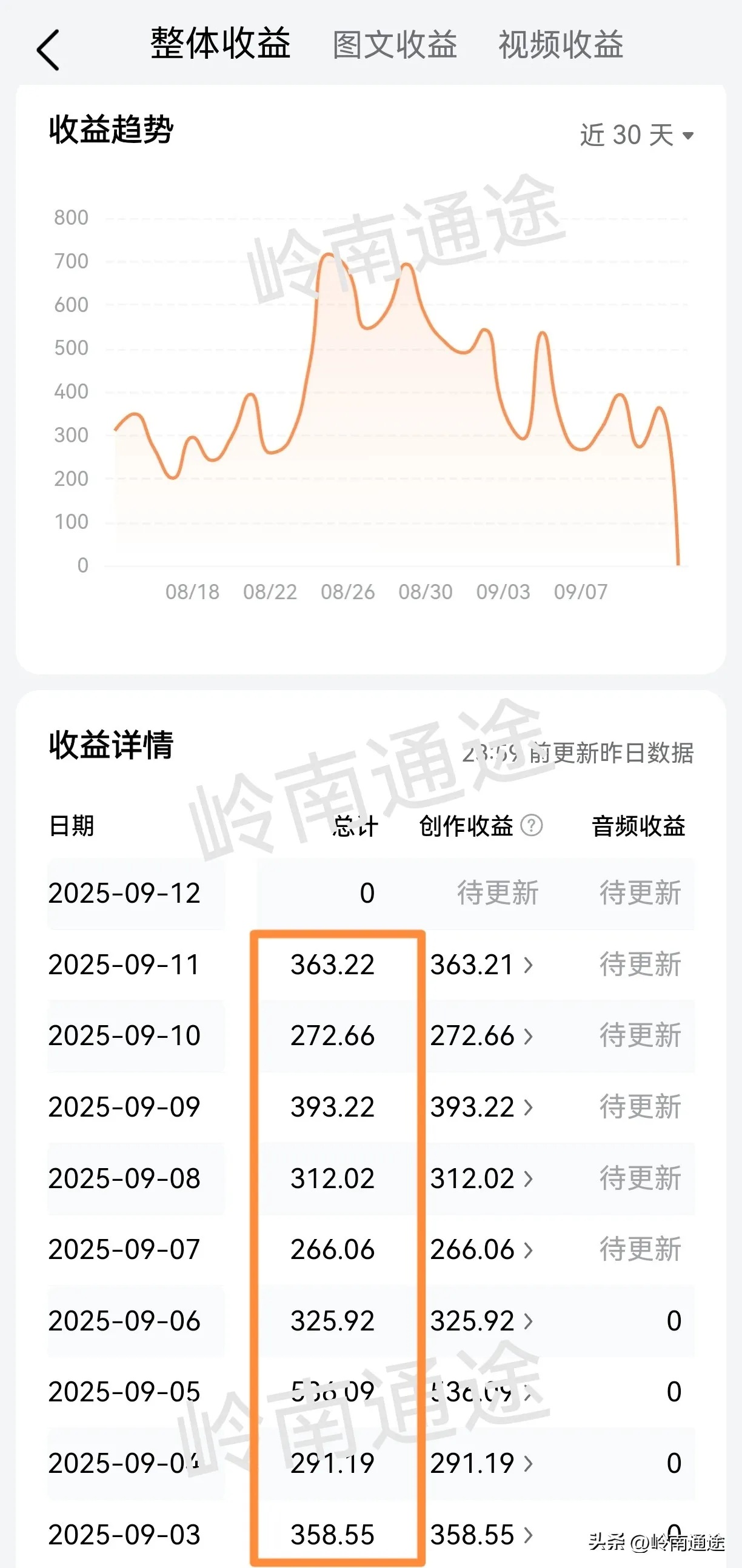Open 272.66 creation income details for 09-10
The width and height of the screenshot is (742, 1568).
coord(482,1036)
